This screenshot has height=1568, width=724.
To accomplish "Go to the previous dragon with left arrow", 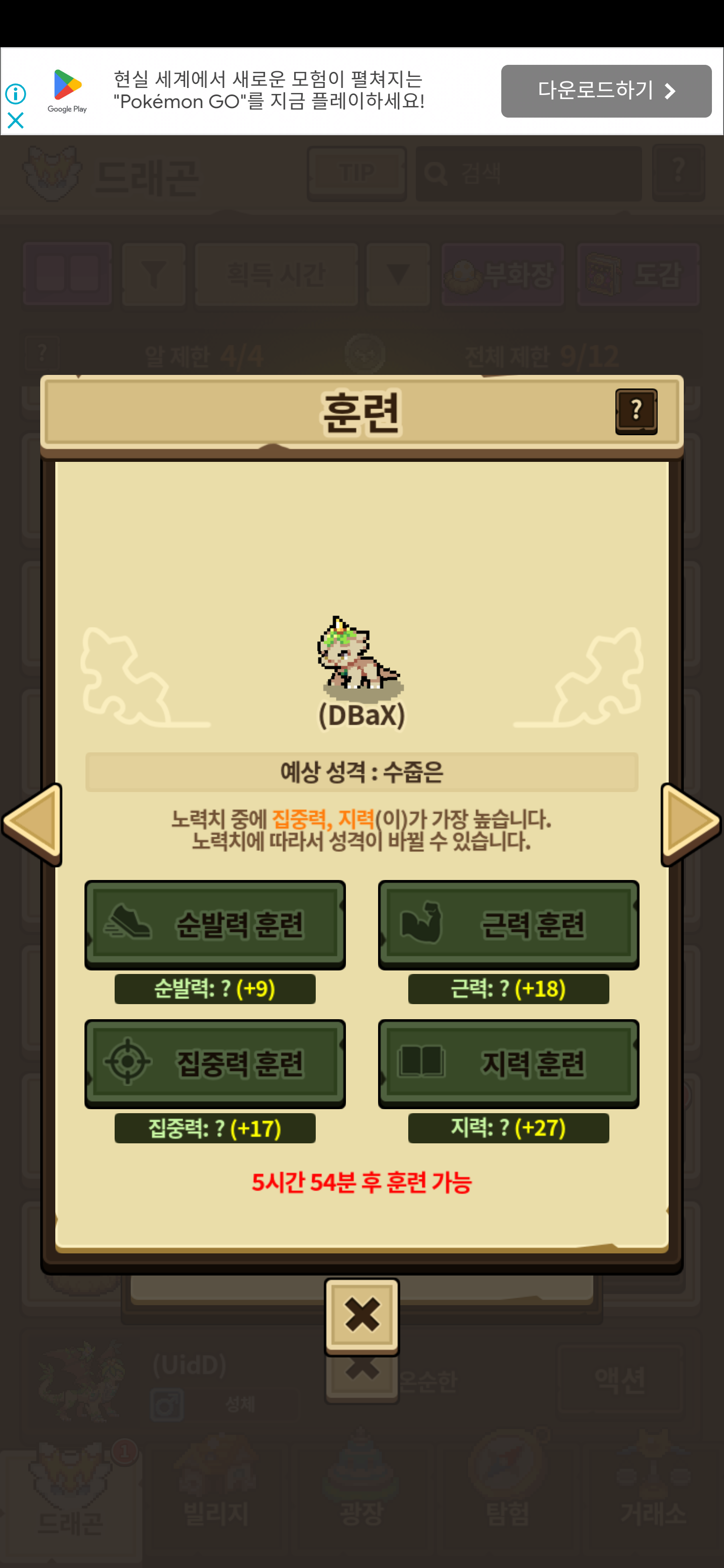I will click(x=32, y=824).
